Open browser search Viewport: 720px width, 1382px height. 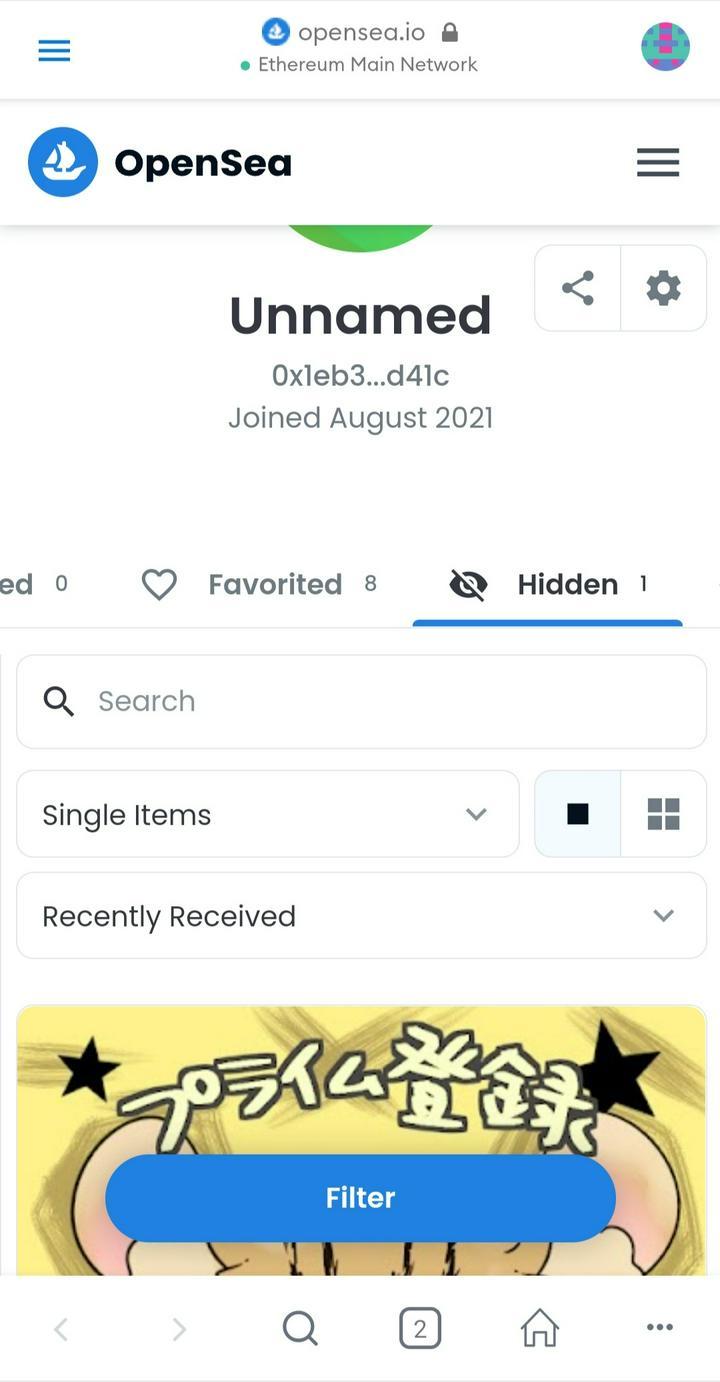299,1328
